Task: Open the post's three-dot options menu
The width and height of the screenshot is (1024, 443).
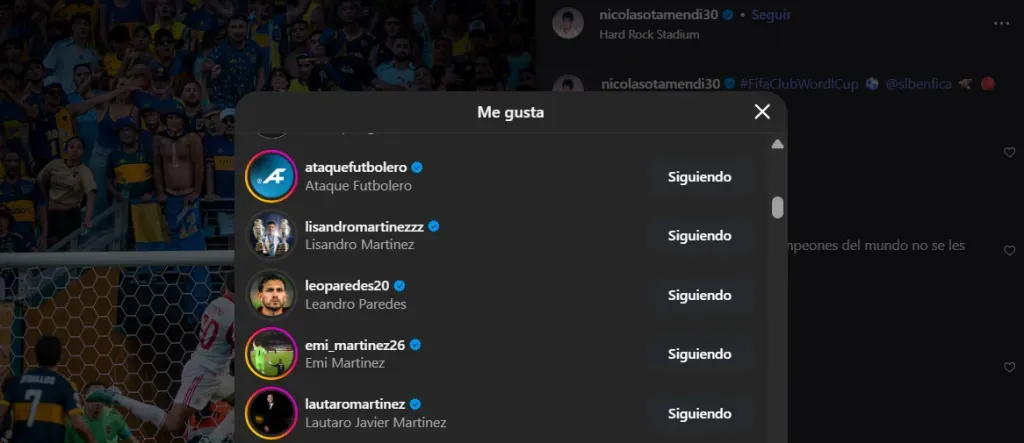Action: click(1001, 23)
